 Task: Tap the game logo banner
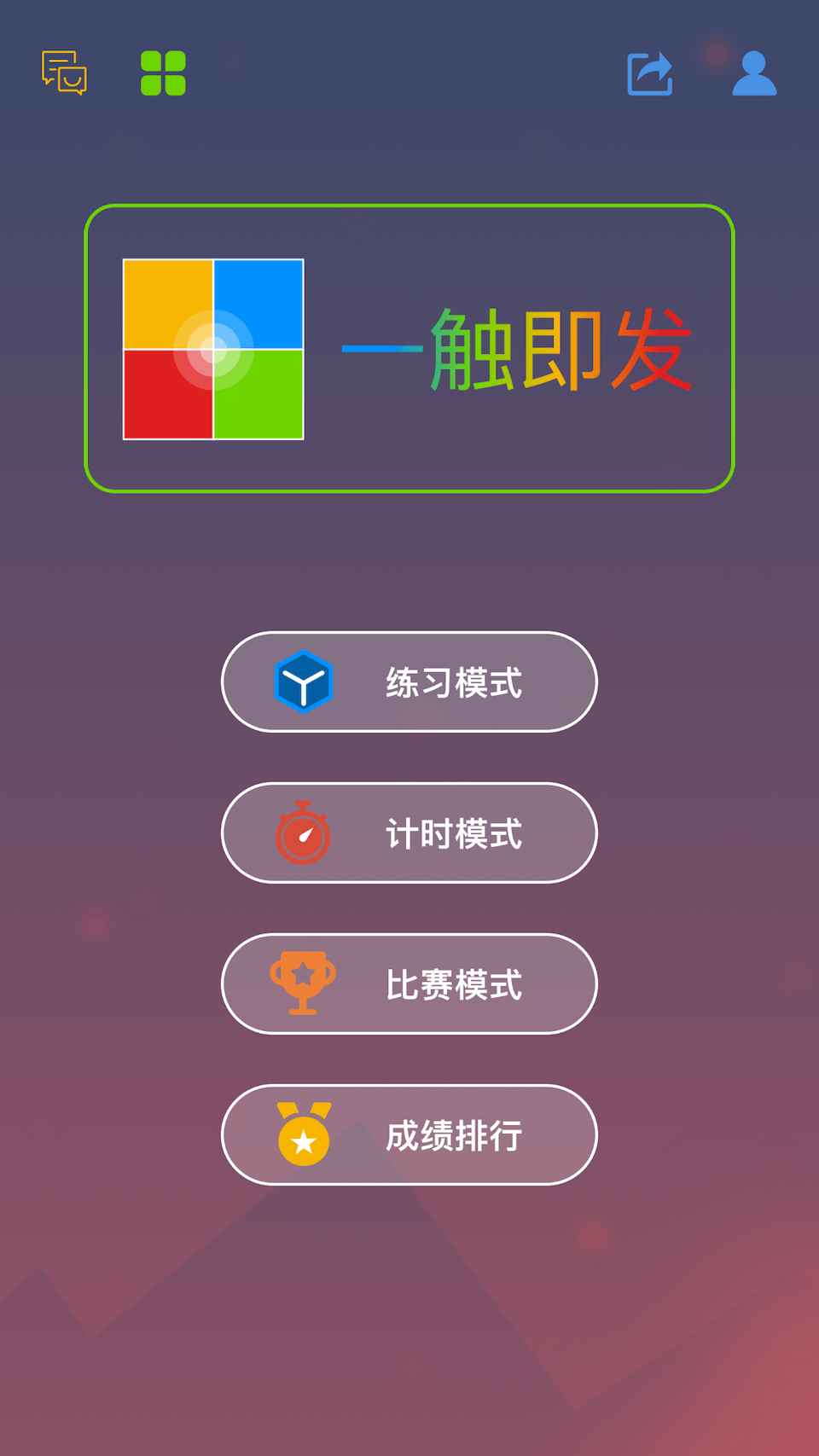pyautogui.click(x=409, y=347)
